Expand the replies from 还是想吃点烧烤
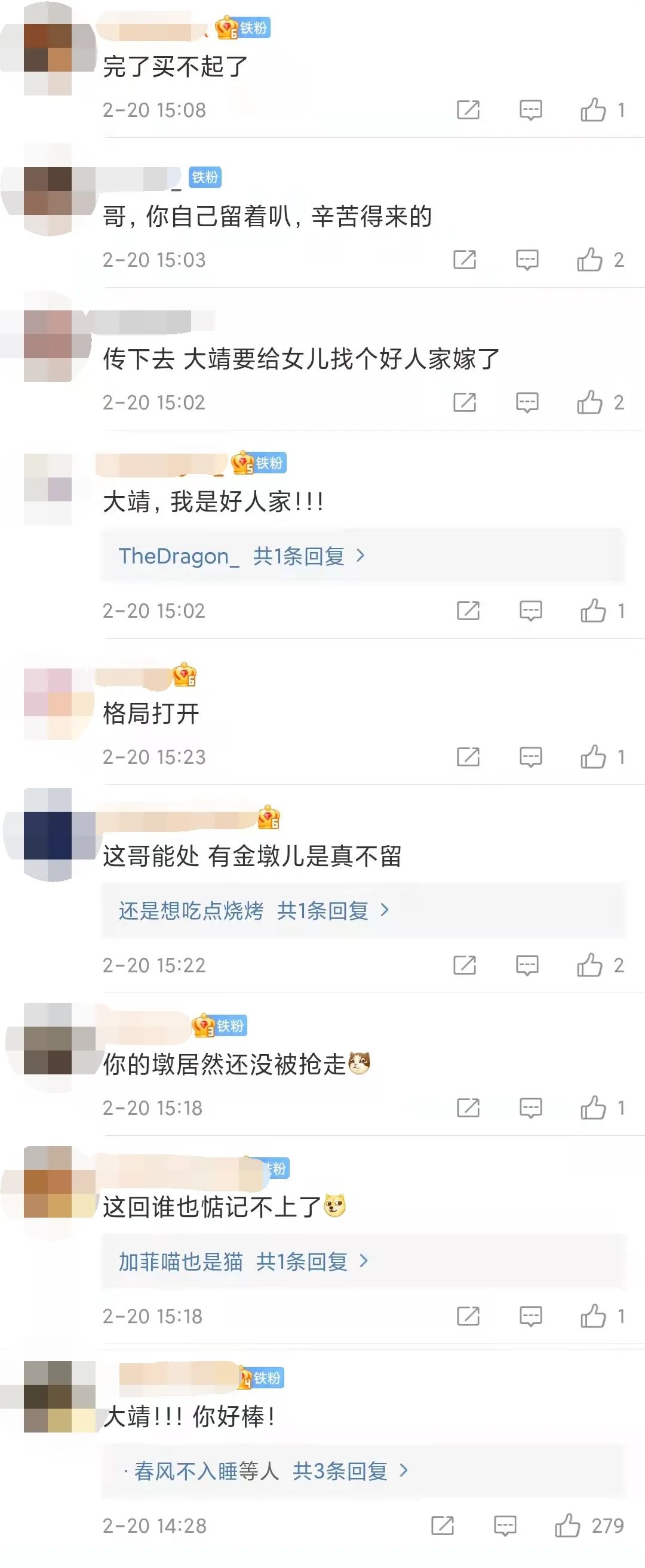645x1568 pixels. [x=254, y=911]
